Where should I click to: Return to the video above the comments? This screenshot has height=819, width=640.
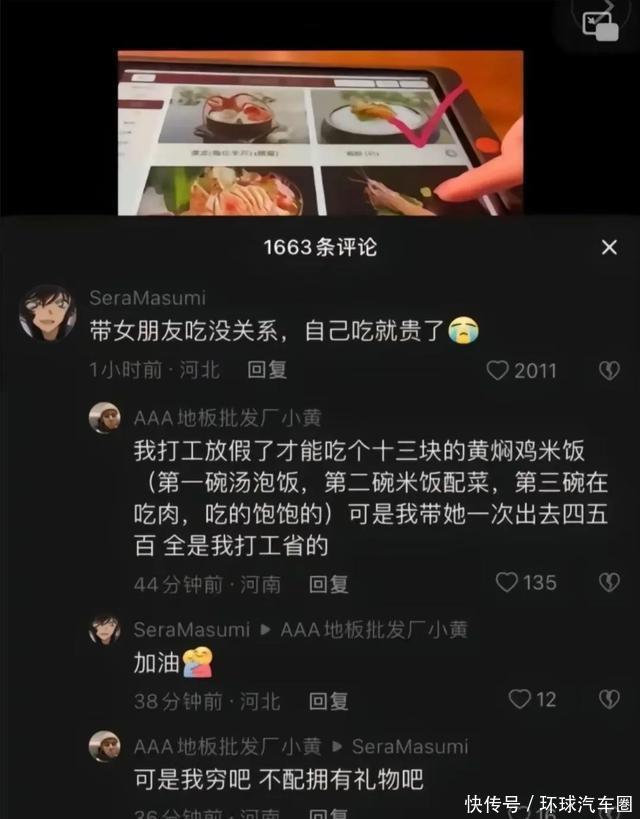coord(320,130)
